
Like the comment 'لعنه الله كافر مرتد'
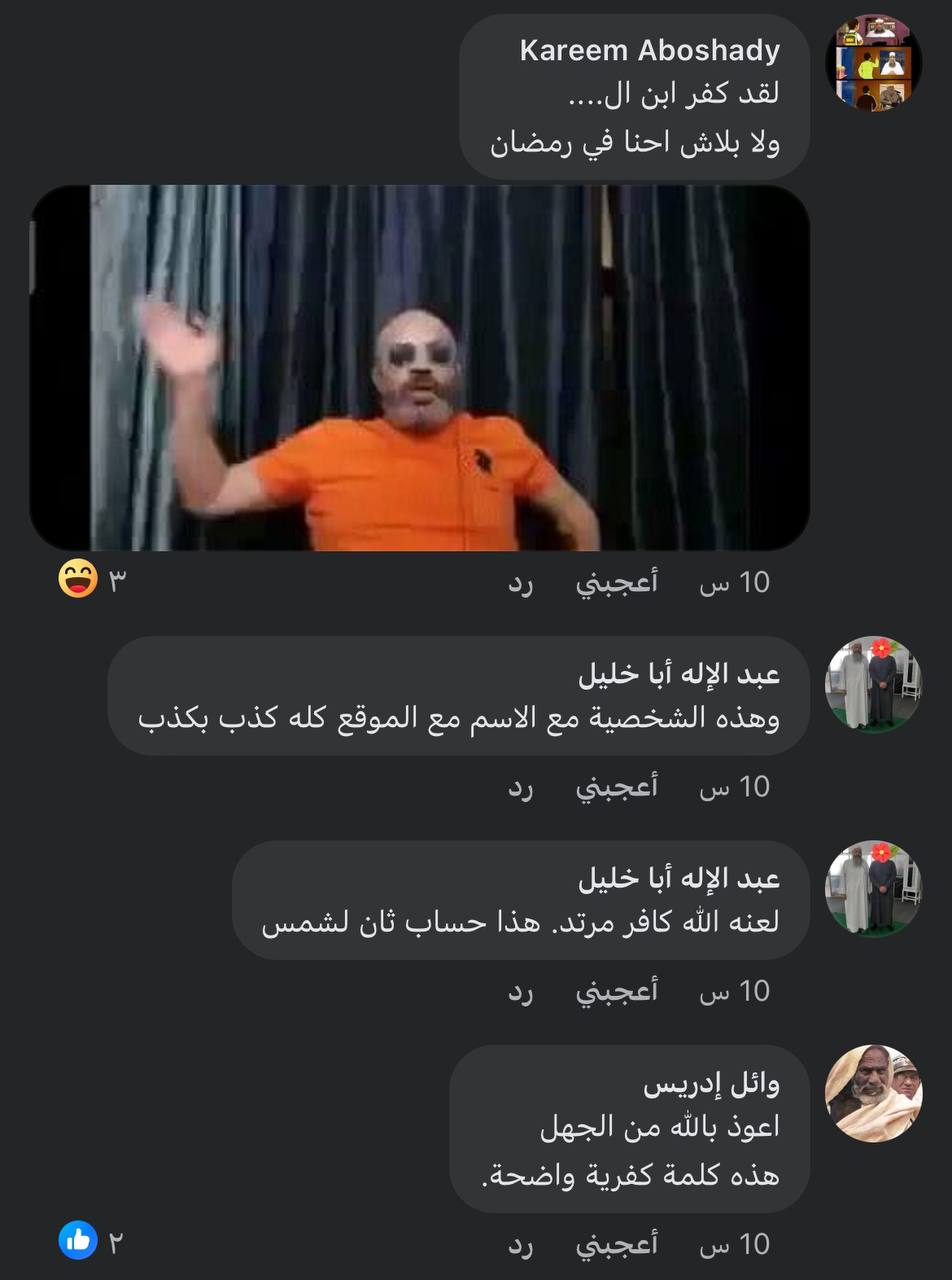(616, 992)
